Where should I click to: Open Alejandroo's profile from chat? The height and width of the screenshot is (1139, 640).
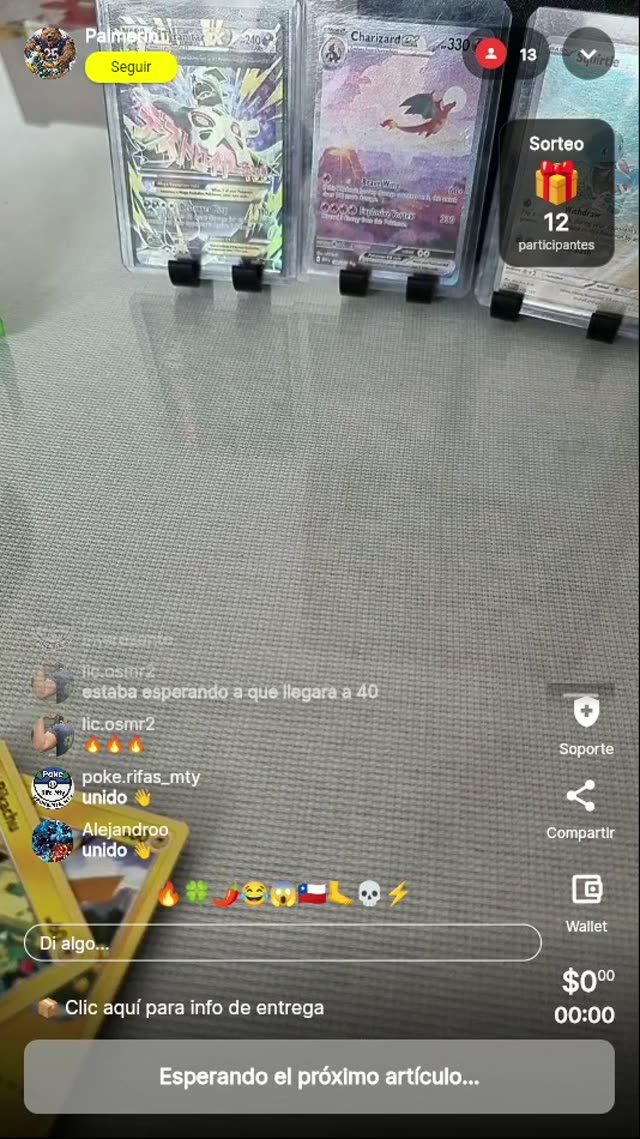pyautogui.click(x=52, y=840)
